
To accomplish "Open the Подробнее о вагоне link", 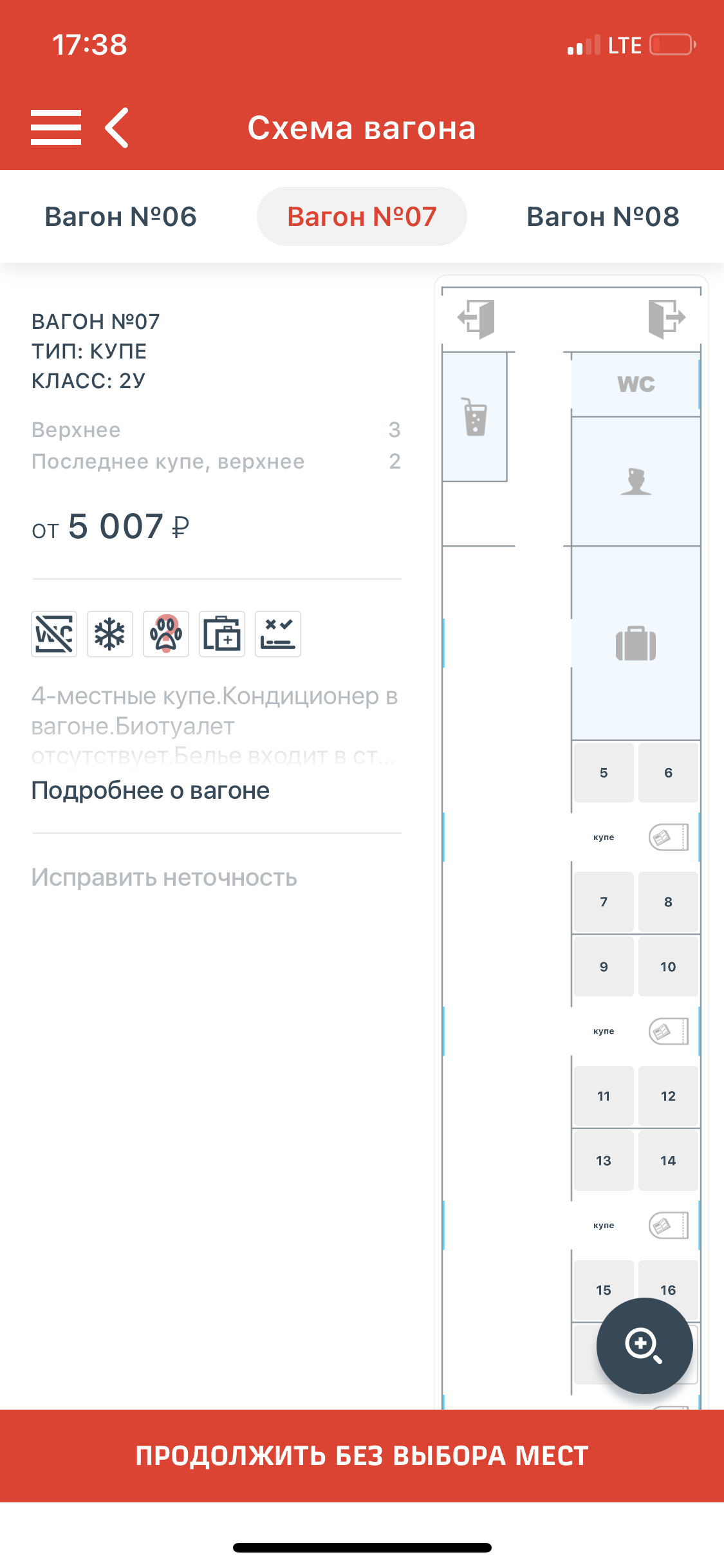I will coord(151,790).
